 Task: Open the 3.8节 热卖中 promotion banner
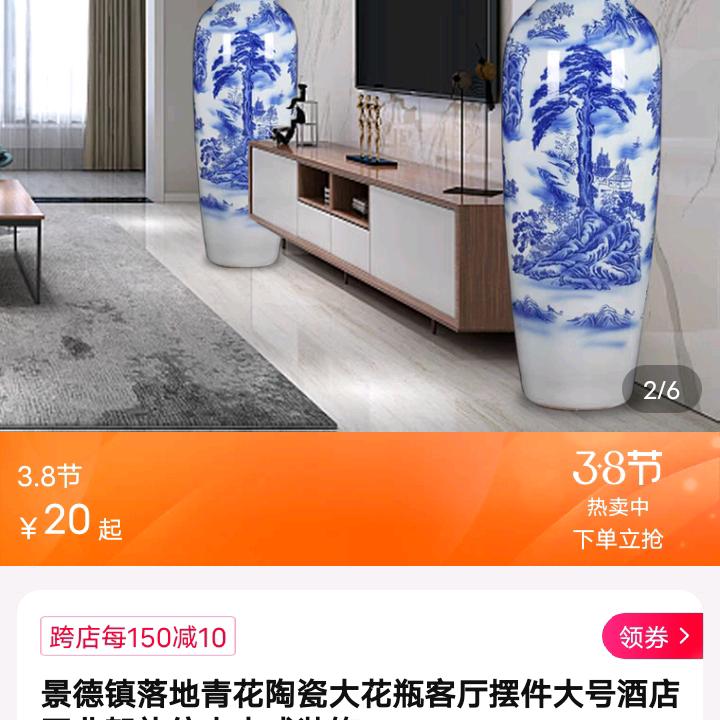(617, 498)
